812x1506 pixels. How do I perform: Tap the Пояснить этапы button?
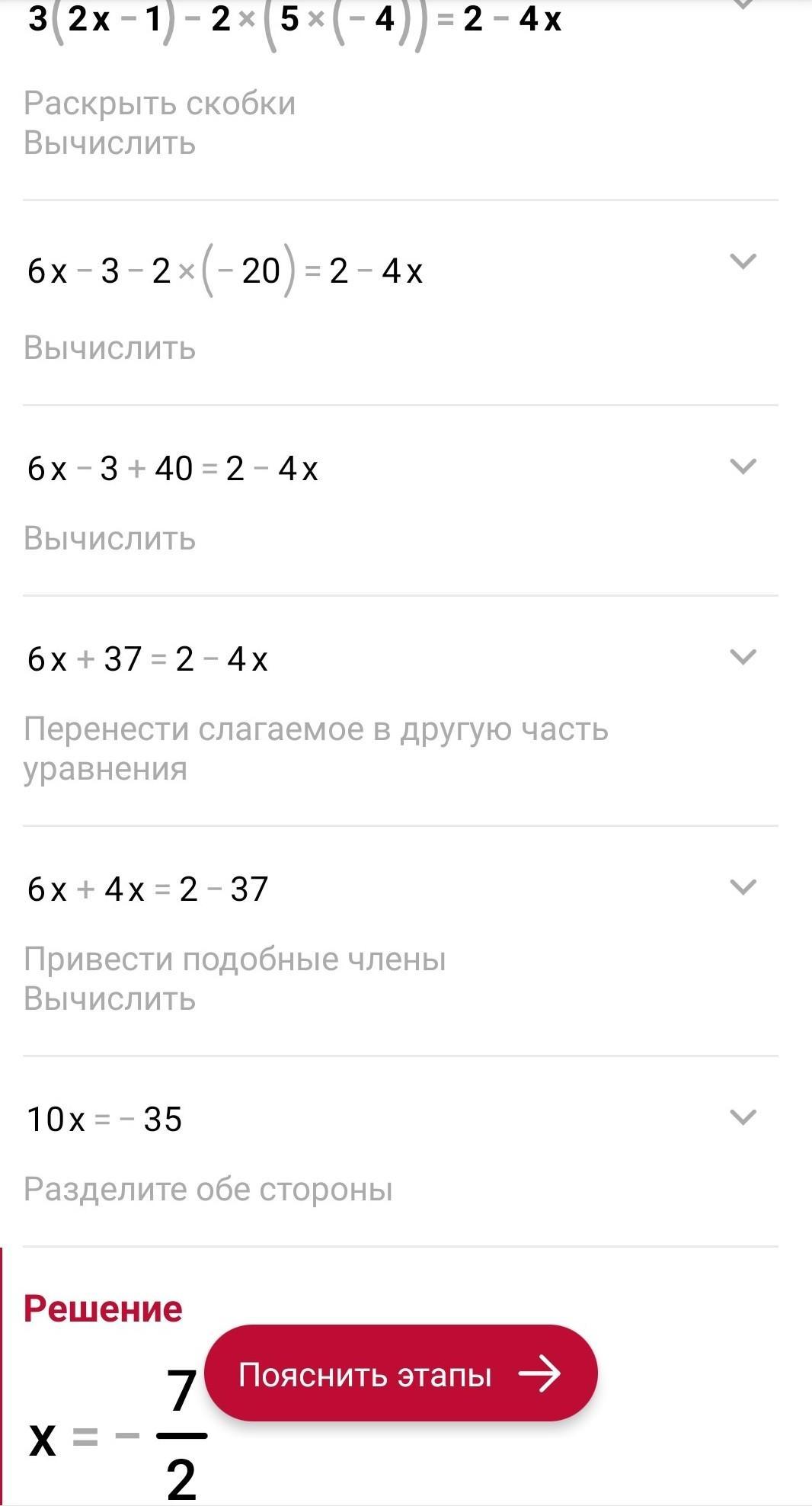pos(401,1373)
